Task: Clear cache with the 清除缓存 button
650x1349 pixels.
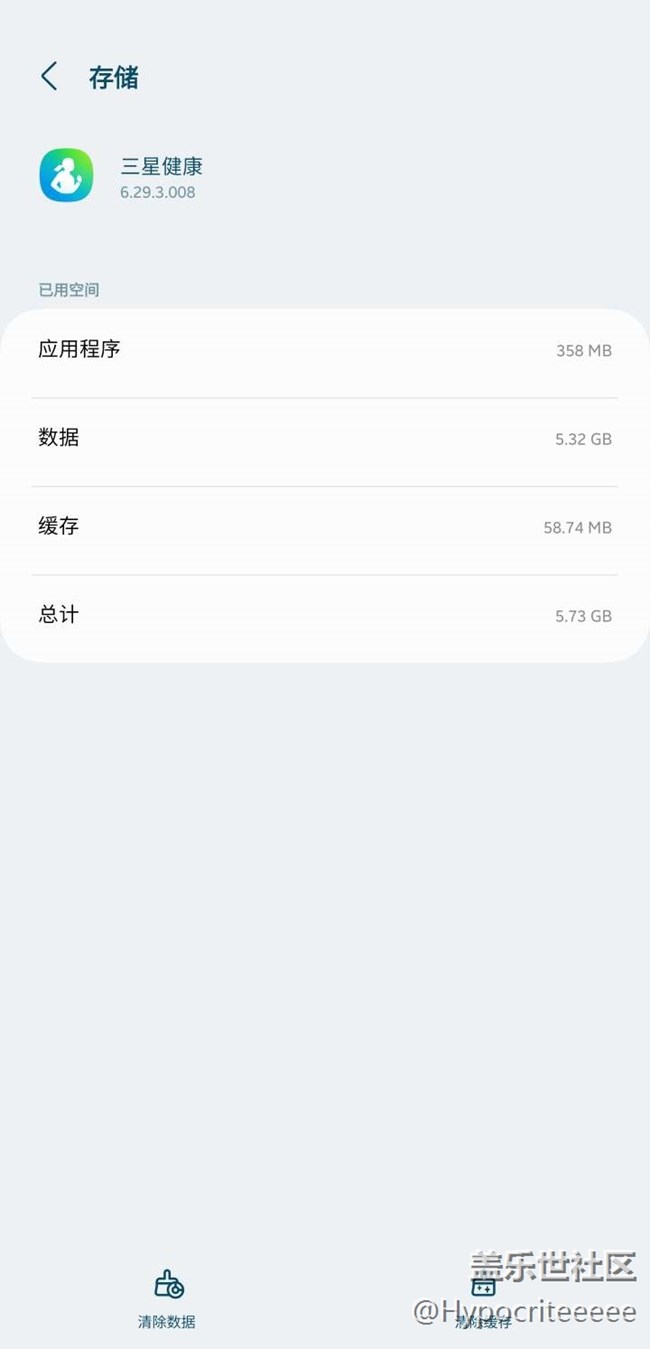Action: (x=483, y=1298)
